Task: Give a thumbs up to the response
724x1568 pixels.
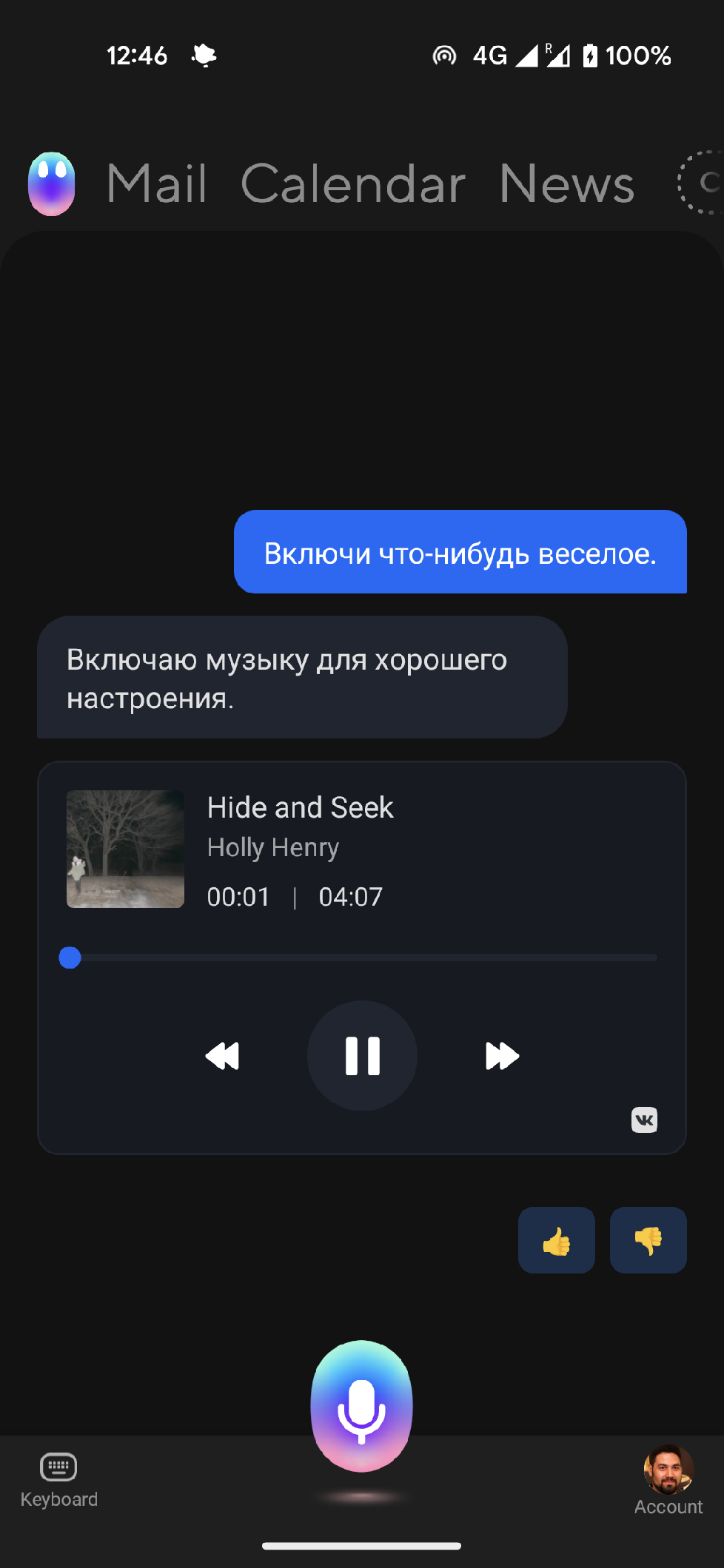Action: [556, 1240]
